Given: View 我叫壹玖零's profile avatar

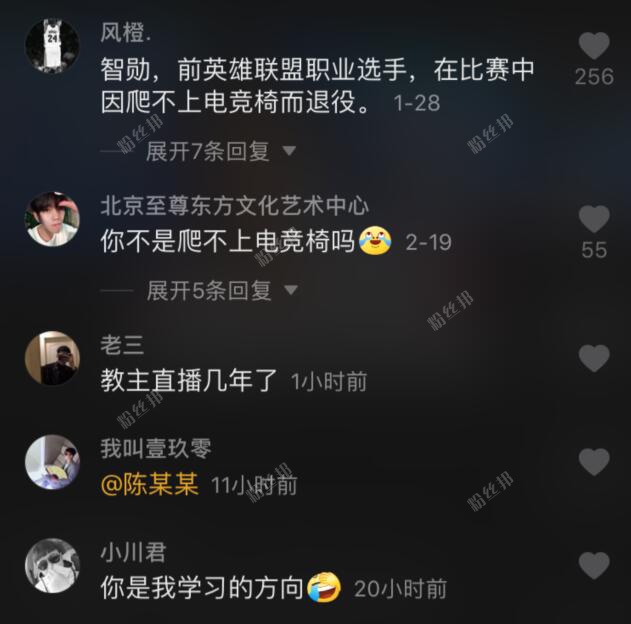Looking at the screenshot, I should 52,462.
